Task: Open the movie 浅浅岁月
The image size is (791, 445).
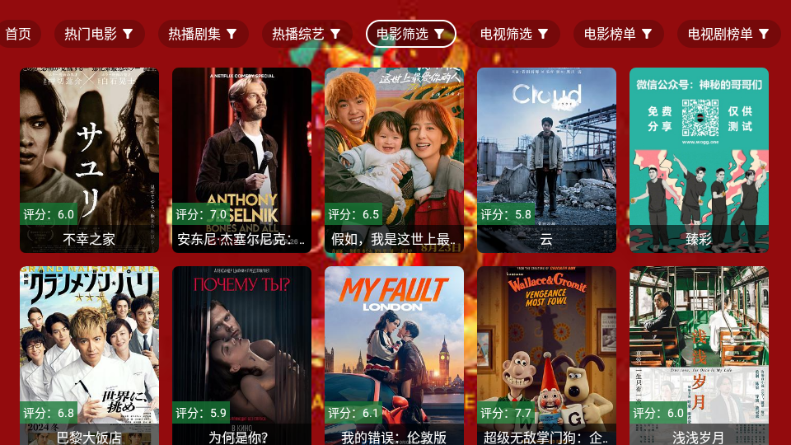Action: (699, 355)
